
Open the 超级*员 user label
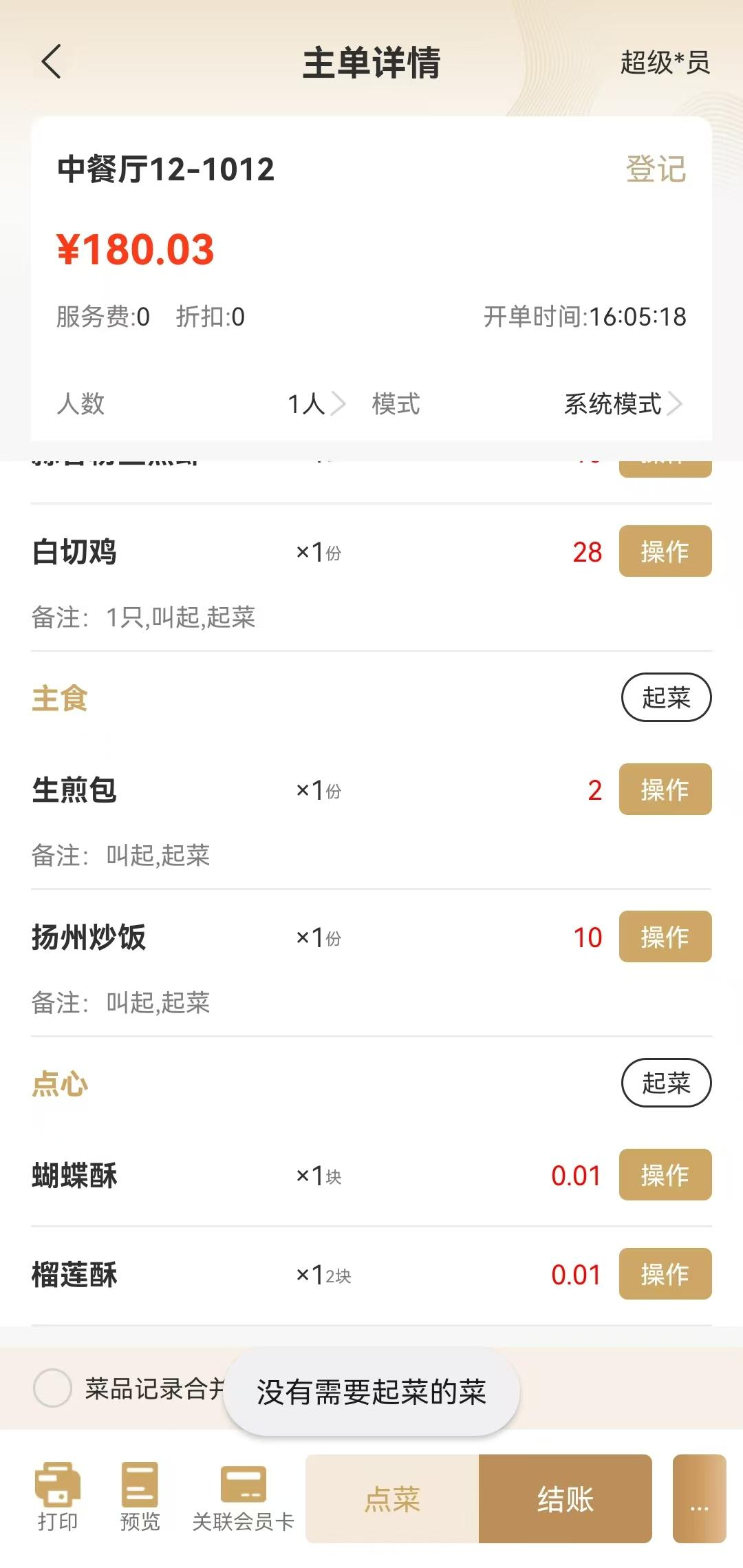point(665,63)
